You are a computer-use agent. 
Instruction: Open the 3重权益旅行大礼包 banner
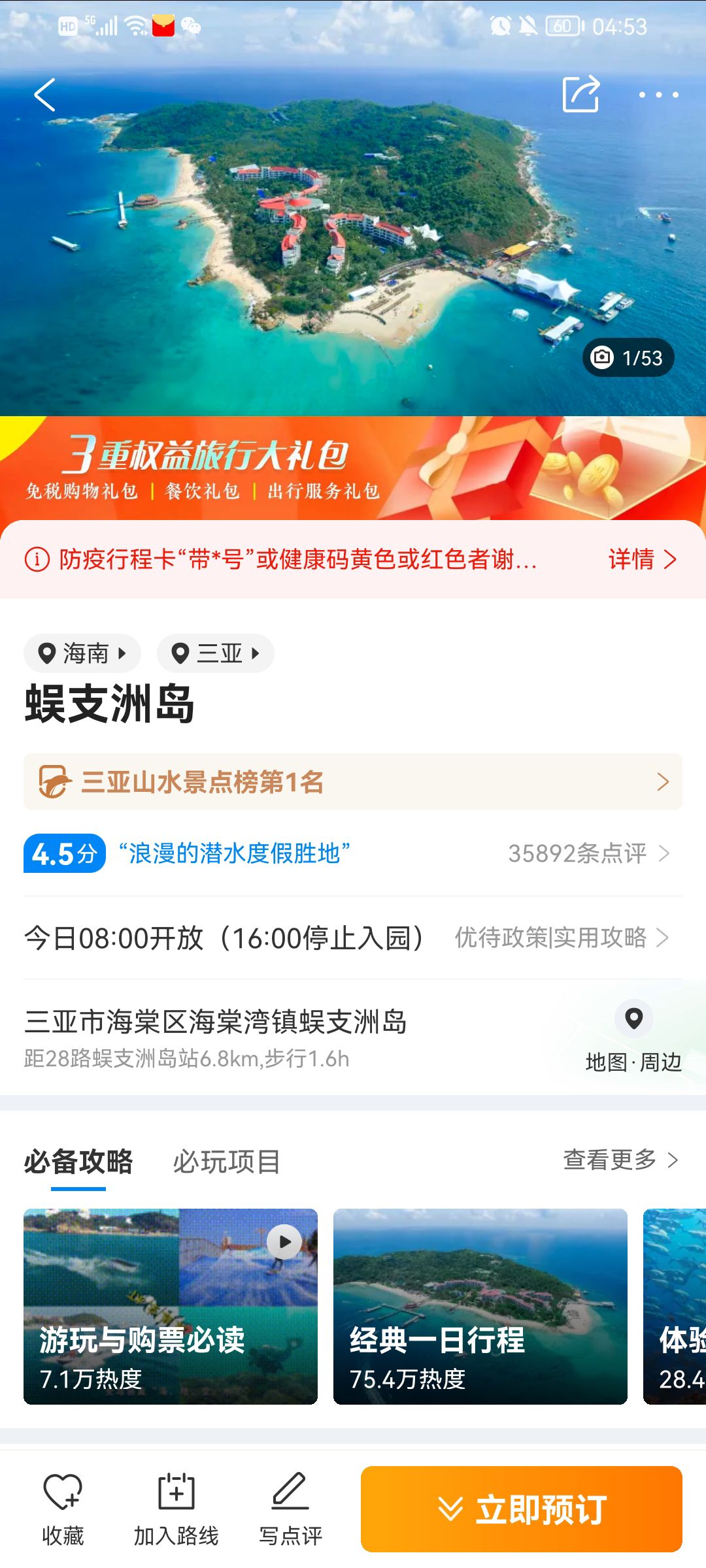[353, 468]
